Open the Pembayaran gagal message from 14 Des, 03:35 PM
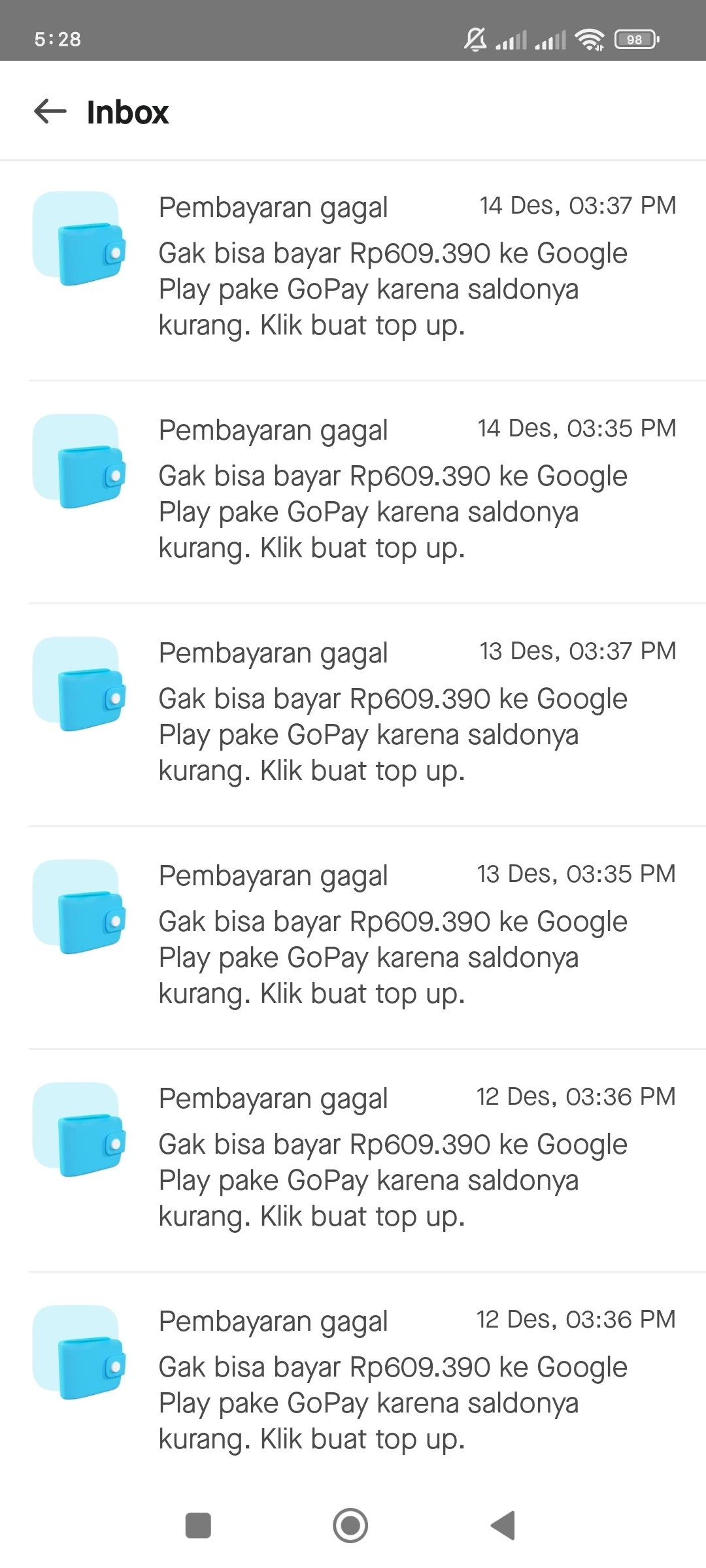Image resolution: width=706 pixels, height=1568 pixels. pyautogui.click(x=392, y=490)
